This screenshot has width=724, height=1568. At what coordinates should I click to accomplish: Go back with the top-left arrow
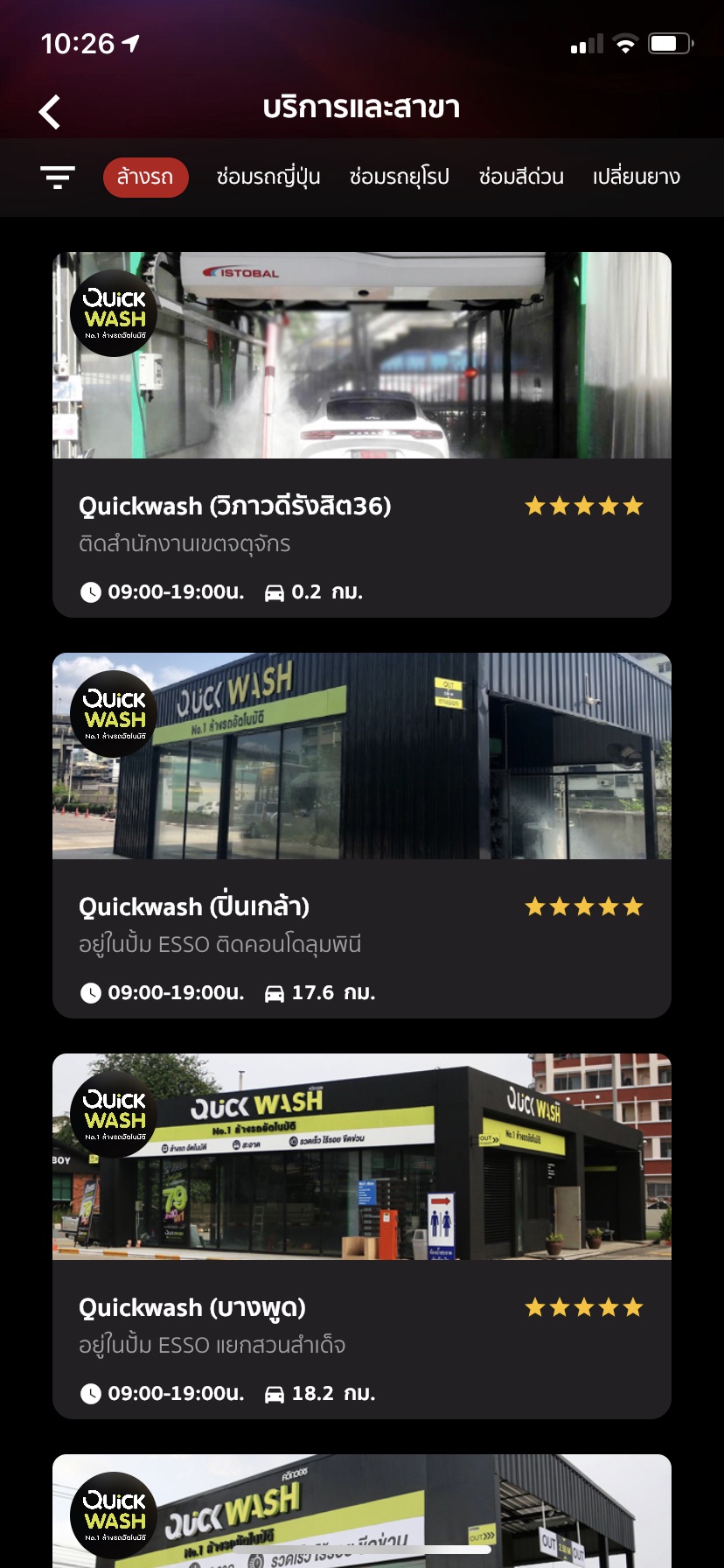tap(50, 112)
